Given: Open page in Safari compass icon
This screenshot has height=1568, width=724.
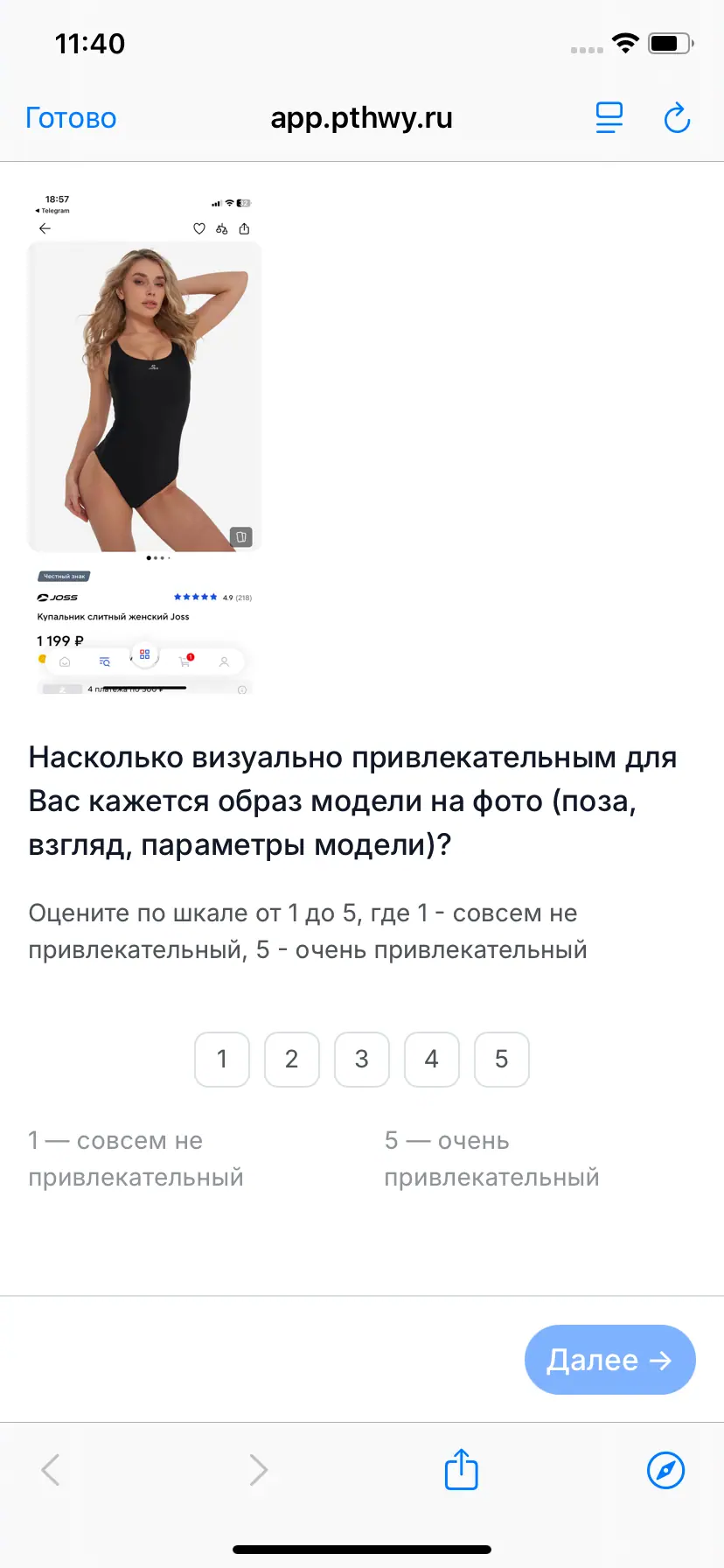Looking at the screenshot, I should pyautogui.click(x=665, y=1470).
